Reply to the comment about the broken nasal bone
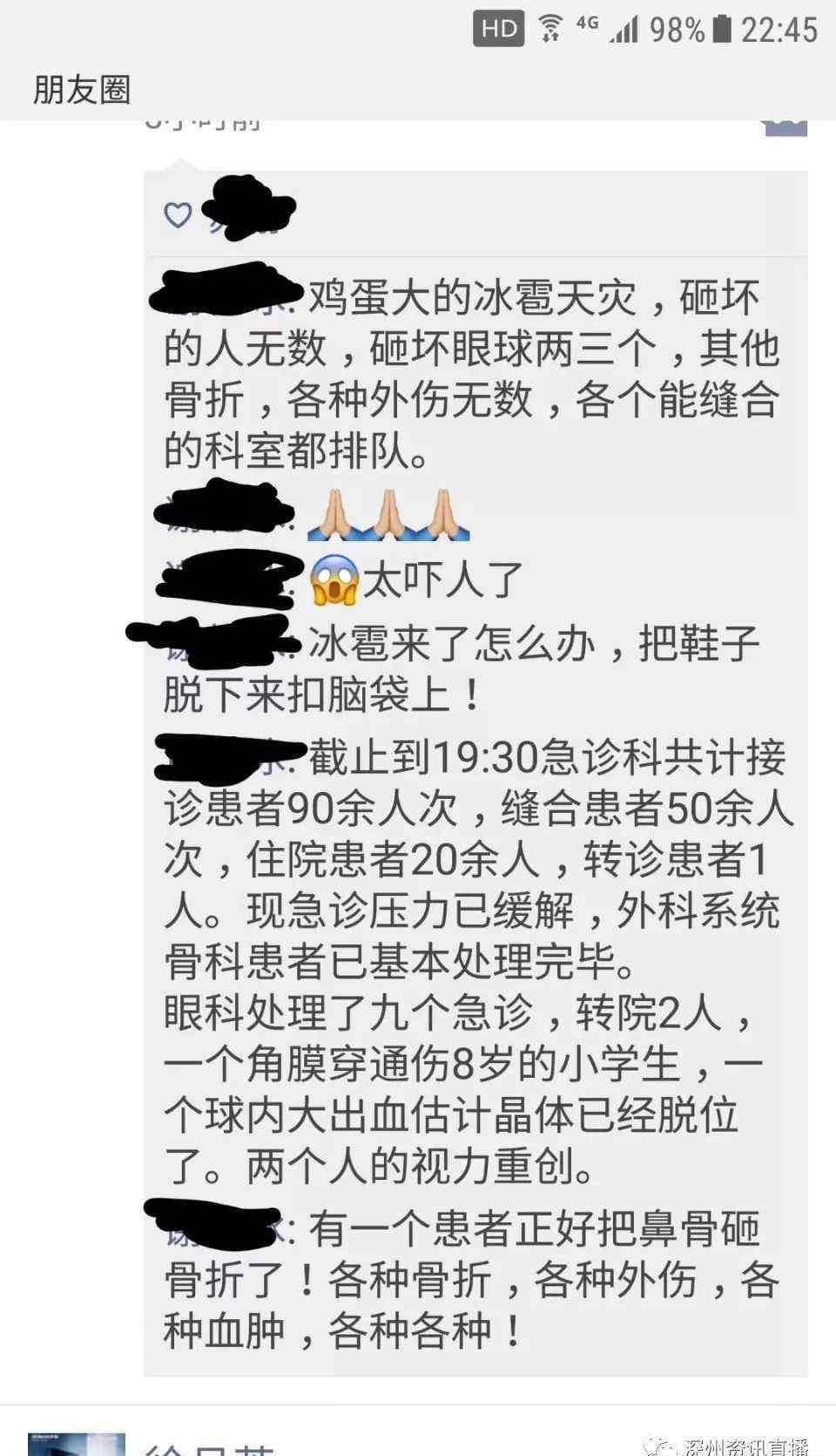The height and width of the screenshot is (1456, 836). tap(471, 1280)
